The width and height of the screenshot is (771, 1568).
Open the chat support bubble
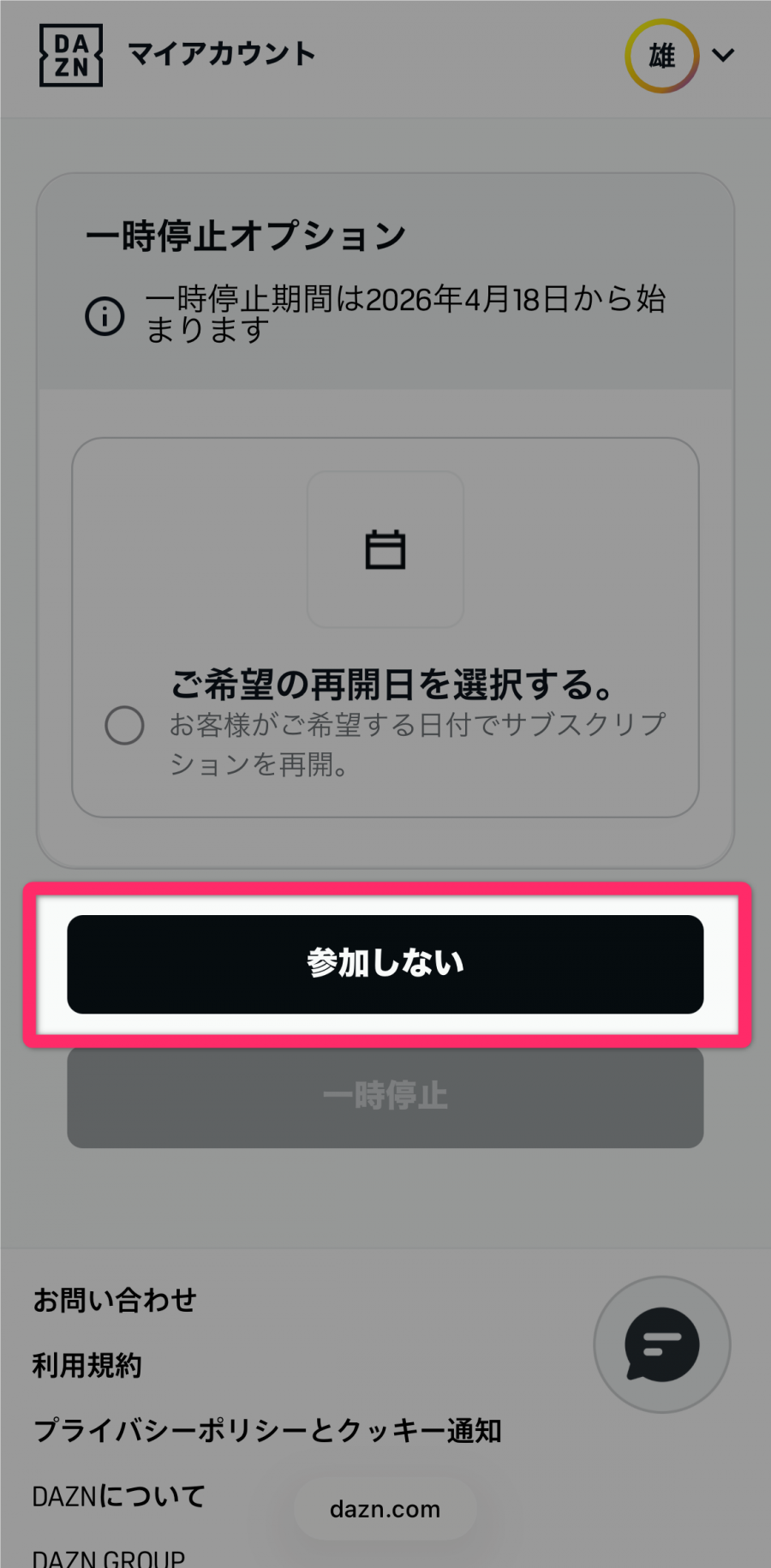coord(661,1344)
